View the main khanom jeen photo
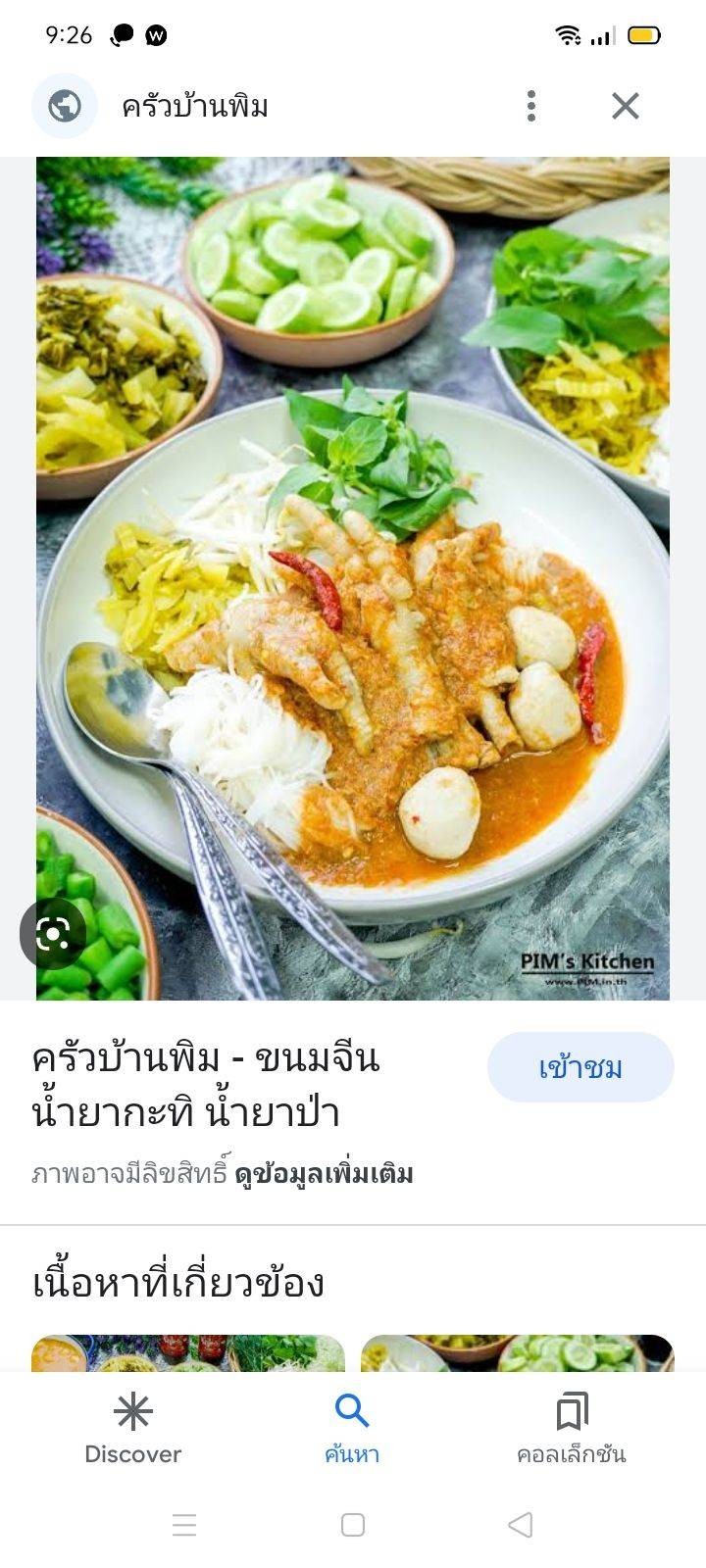The width and height of the screenshot is (706, 1568). coord(353,578)
